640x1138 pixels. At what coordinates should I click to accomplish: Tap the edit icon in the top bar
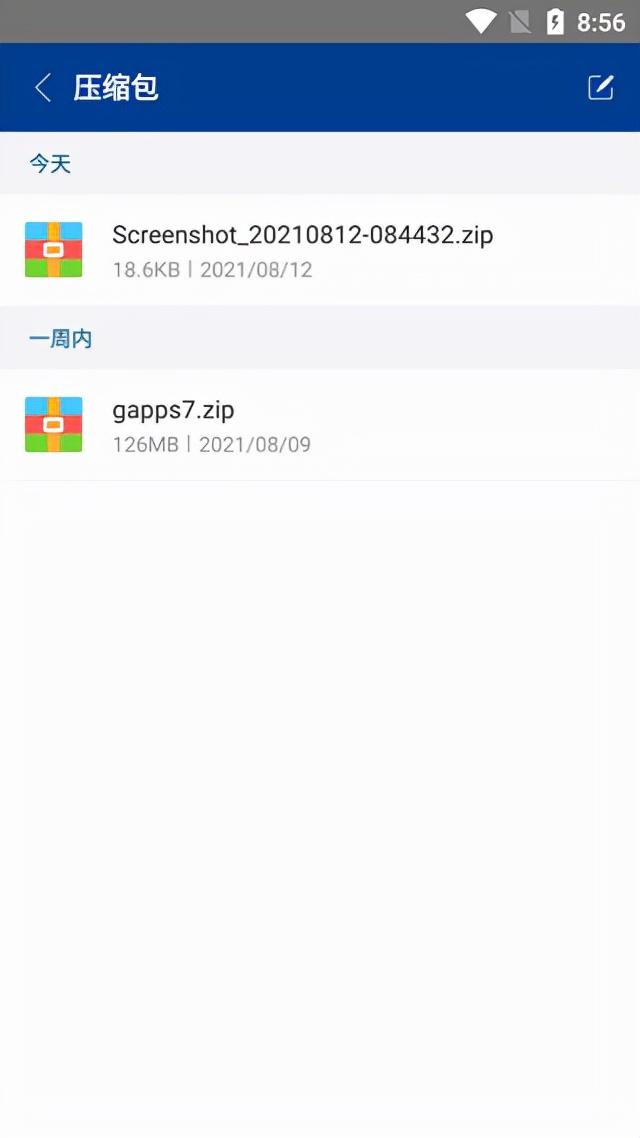click(600, 88)
